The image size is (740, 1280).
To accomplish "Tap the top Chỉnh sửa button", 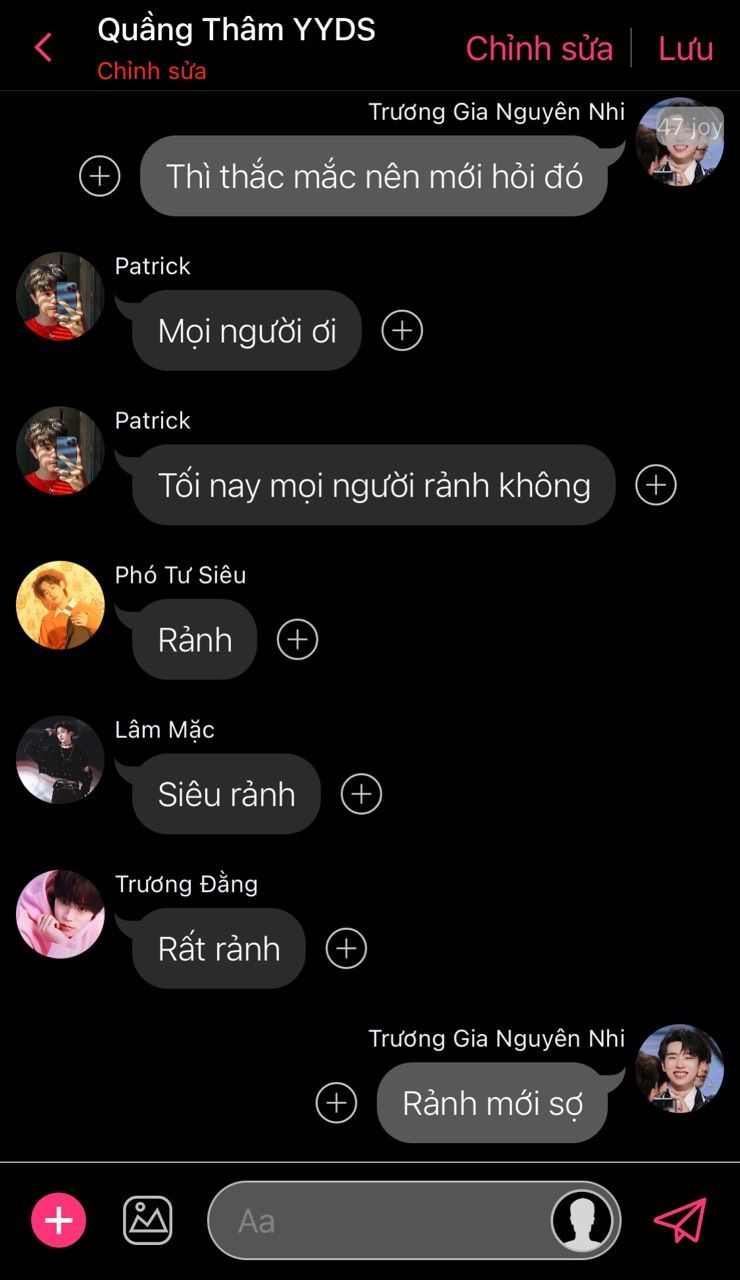I will (x=539, y=48).
